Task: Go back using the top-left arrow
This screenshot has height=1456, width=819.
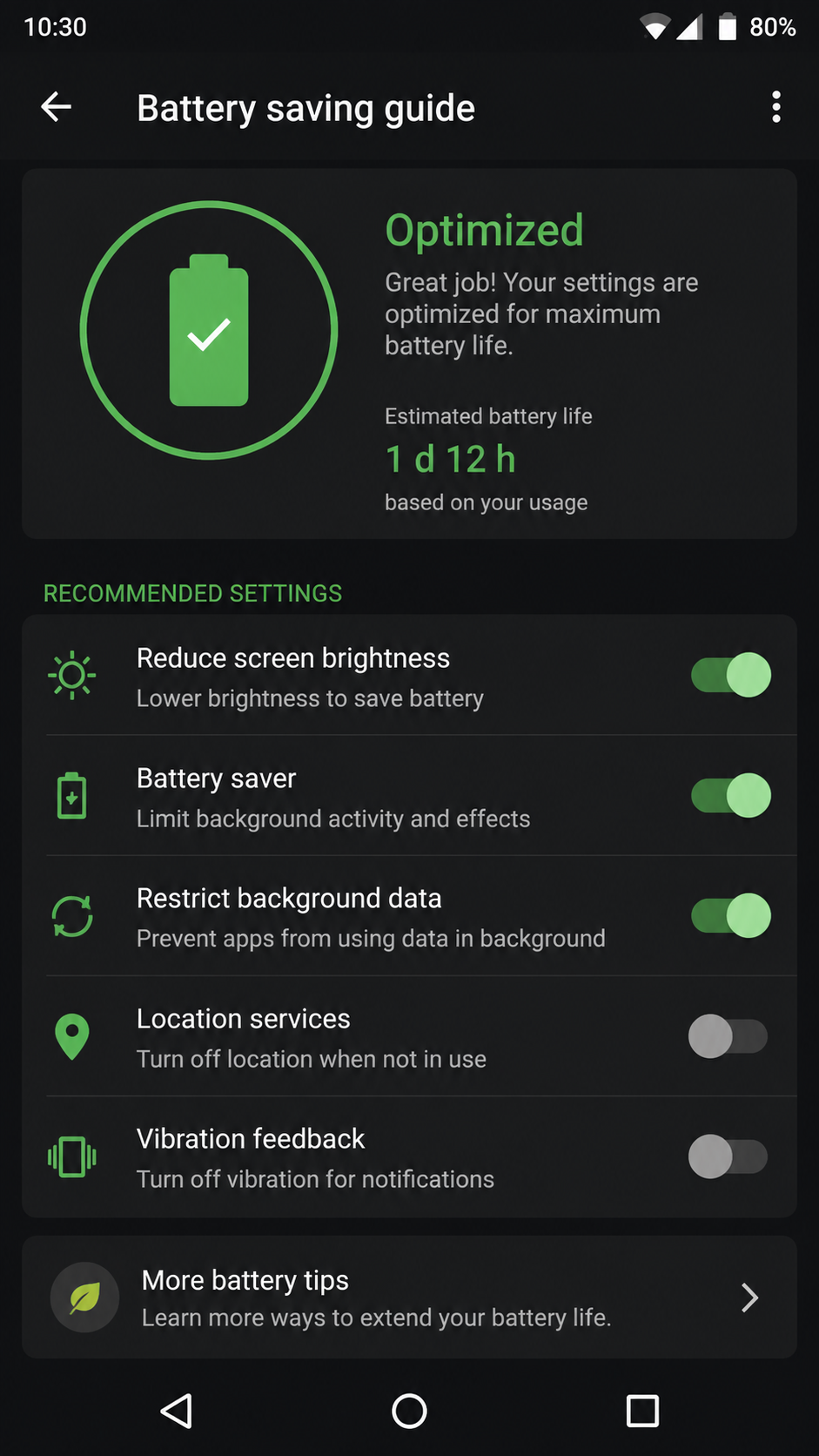Action: tap(56, 107)
